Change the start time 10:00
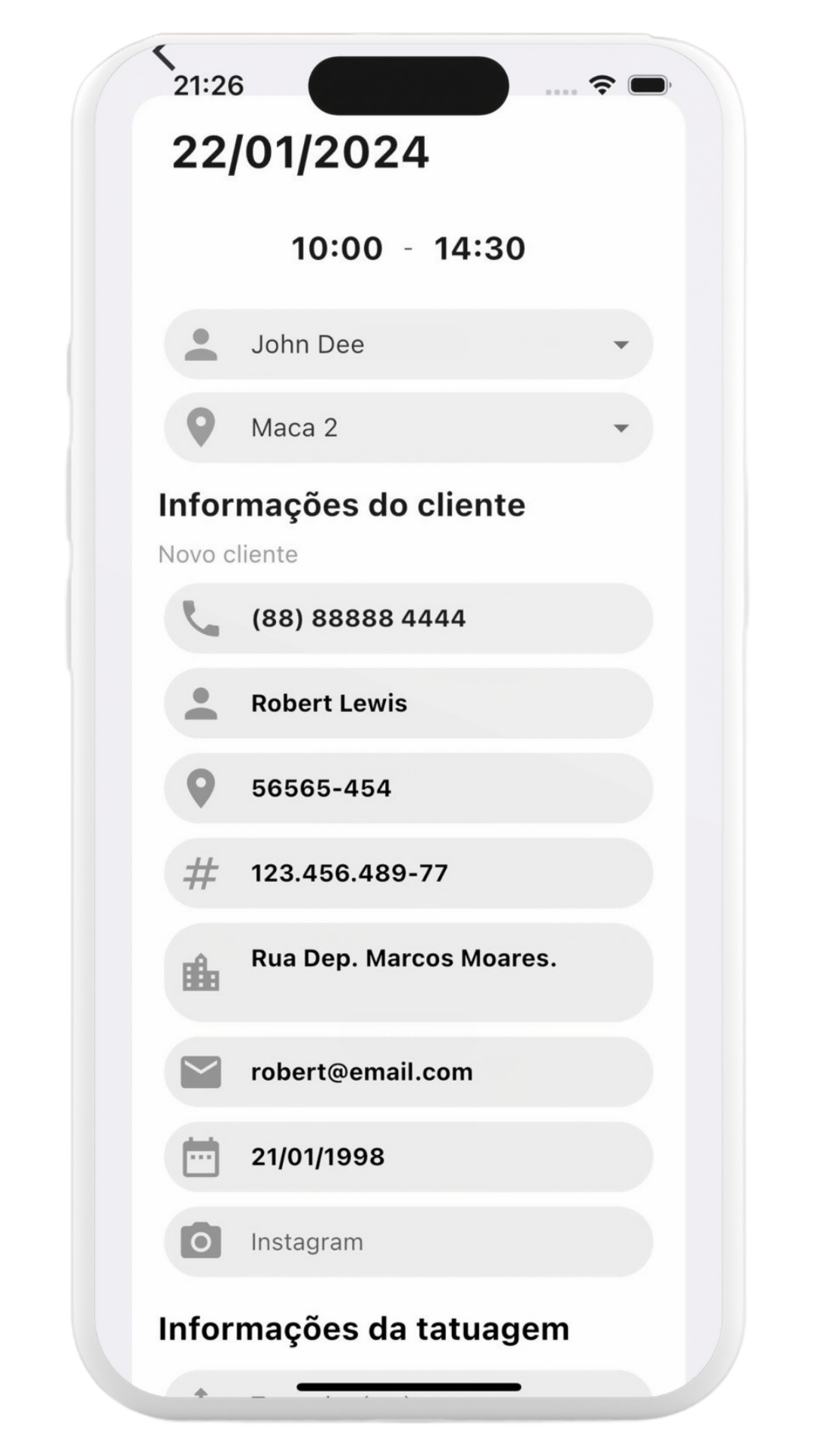Viewport: 819px width, 1456px height. click(x=337, y=249)
